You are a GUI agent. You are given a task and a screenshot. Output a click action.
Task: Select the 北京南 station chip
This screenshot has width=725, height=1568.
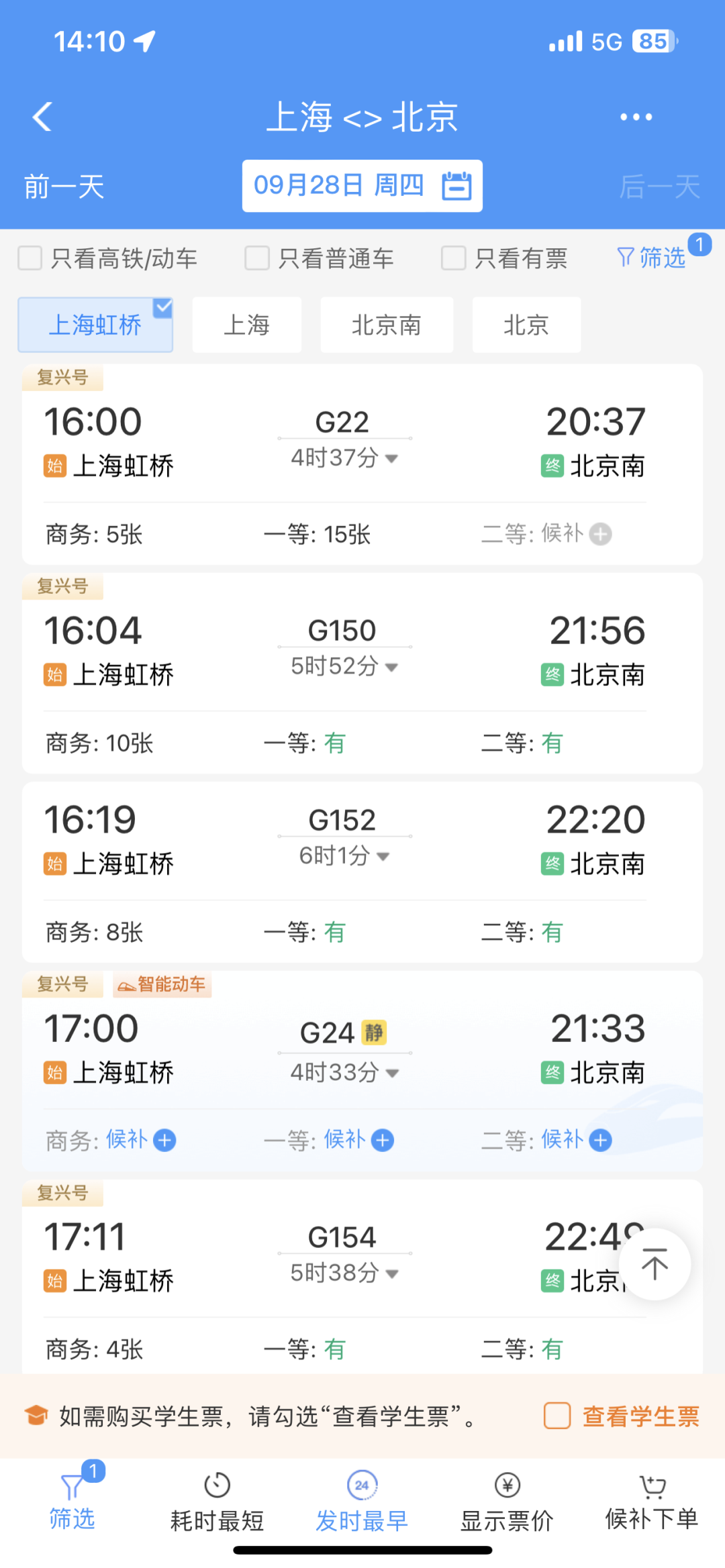pyautogui.click(x=387, y=325)
